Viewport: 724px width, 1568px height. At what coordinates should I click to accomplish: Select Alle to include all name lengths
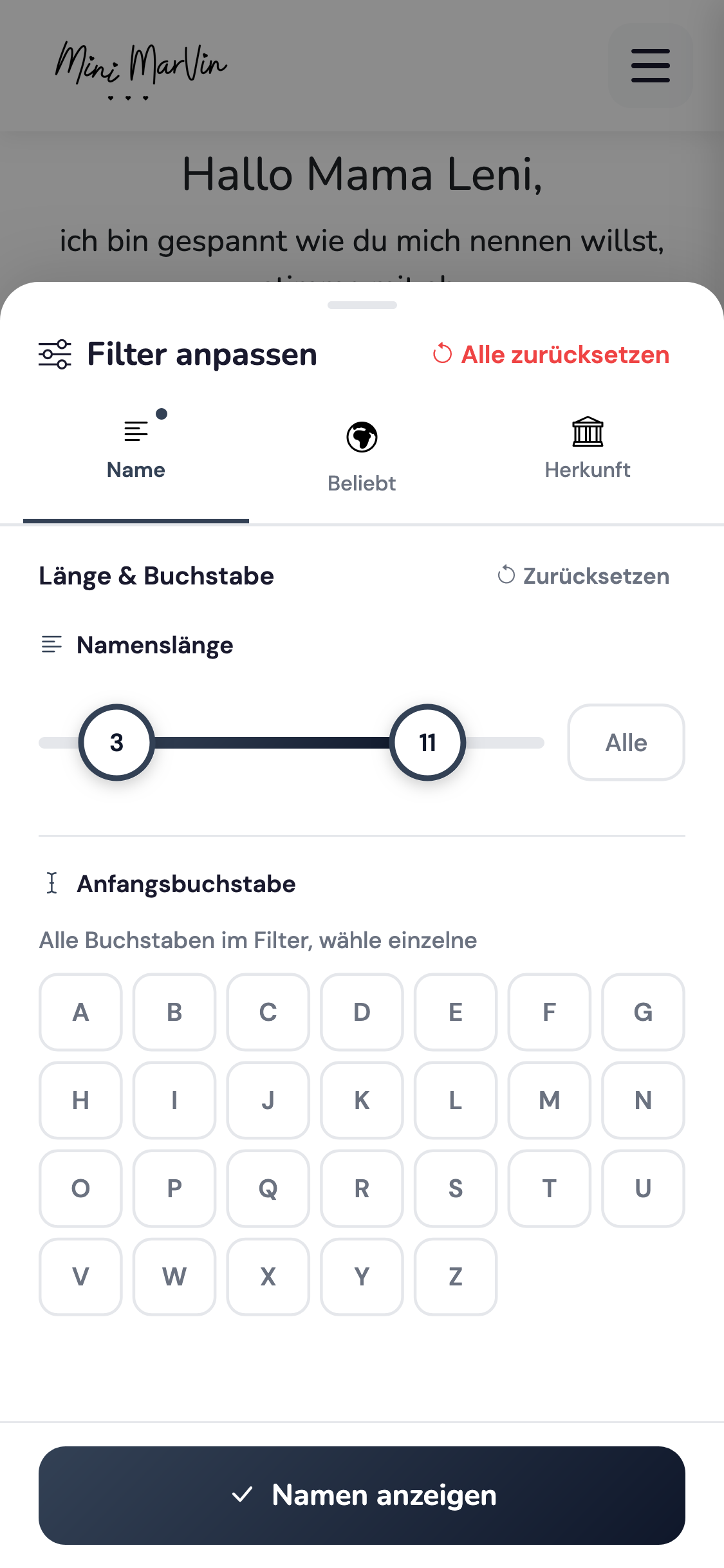[626, 742]
